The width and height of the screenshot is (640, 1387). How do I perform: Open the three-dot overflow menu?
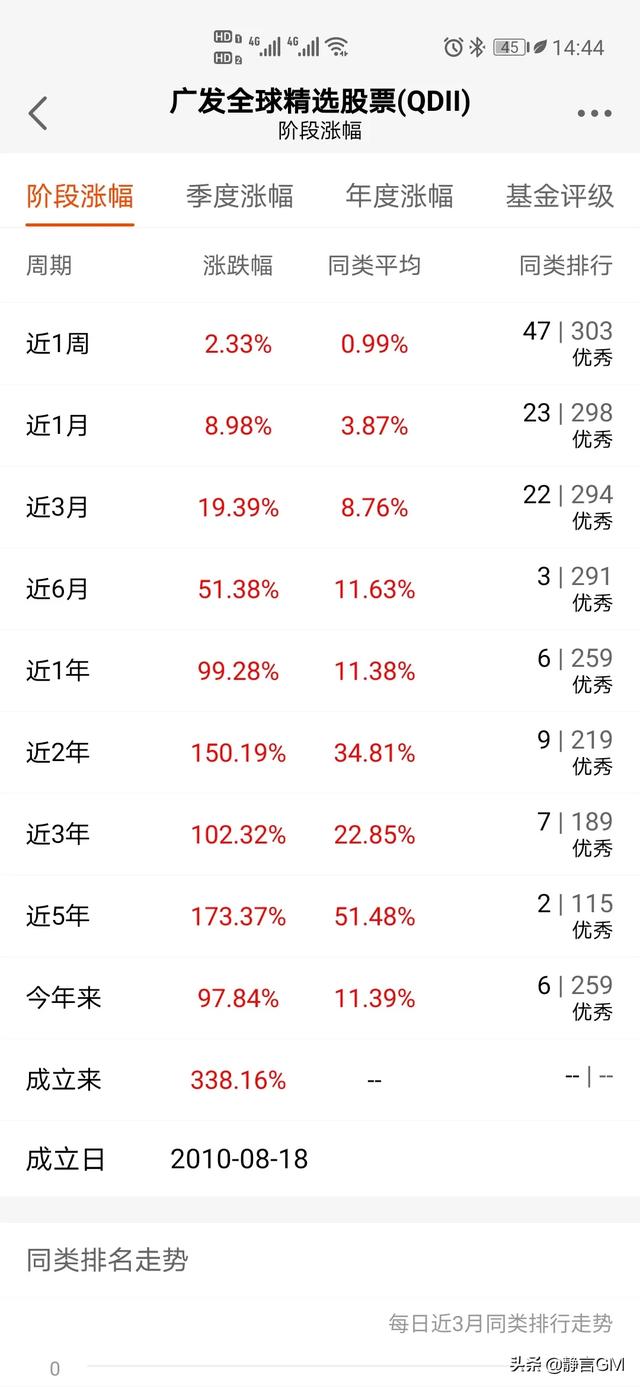[x=594, y=114]
